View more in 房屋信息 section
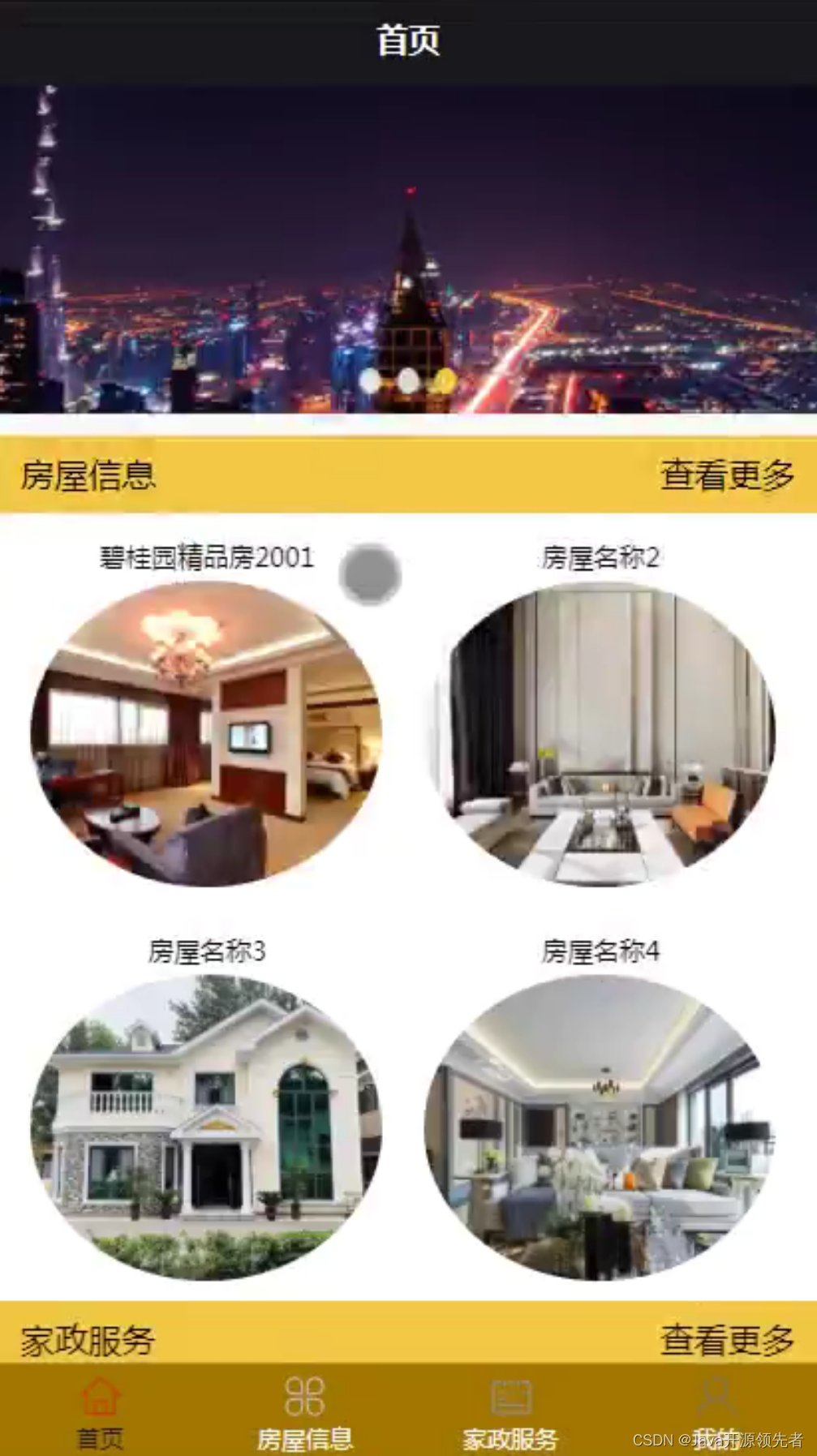817x1456 pixels. coord(727,475)
